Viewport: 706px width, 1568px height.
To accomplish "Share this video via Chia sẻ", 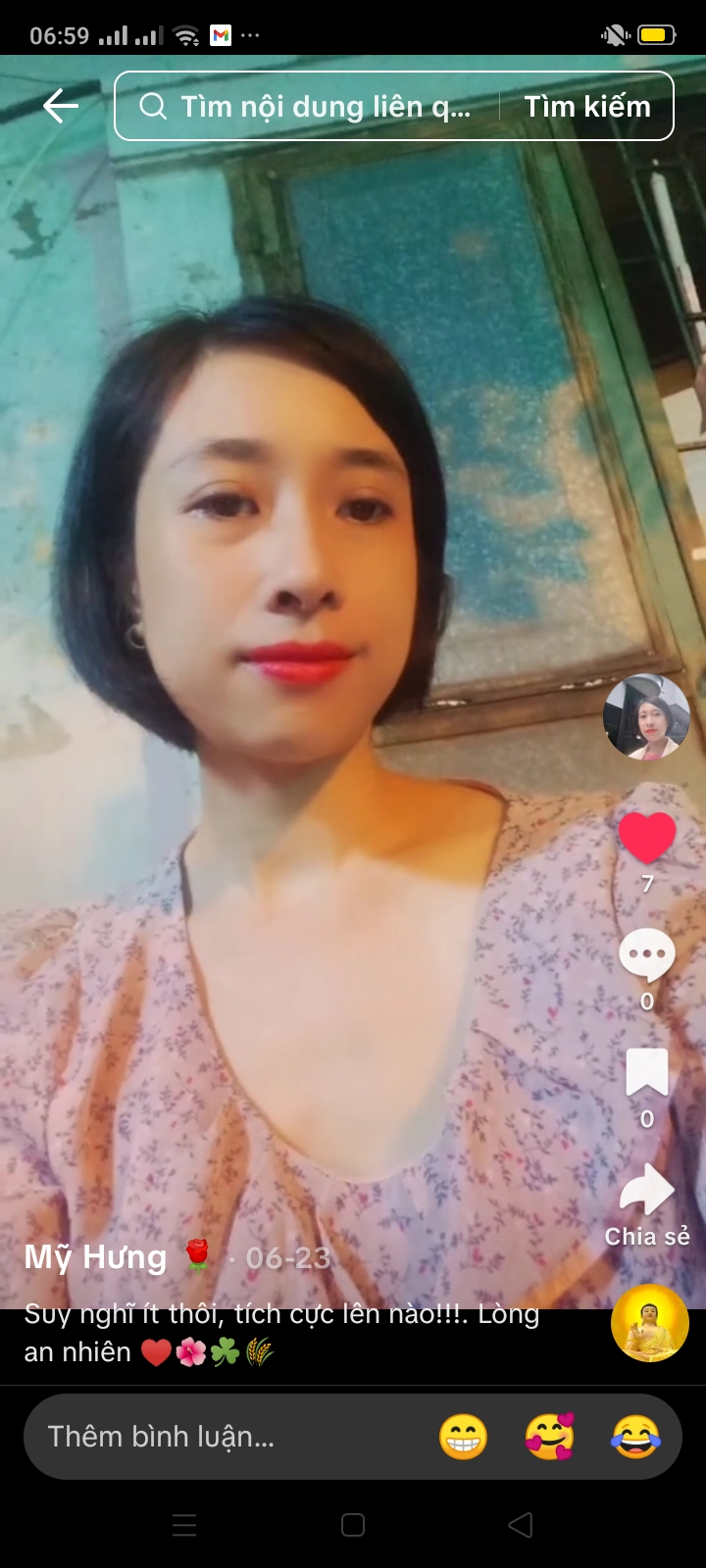I will pyautogui.click(x=647, y=1192).
